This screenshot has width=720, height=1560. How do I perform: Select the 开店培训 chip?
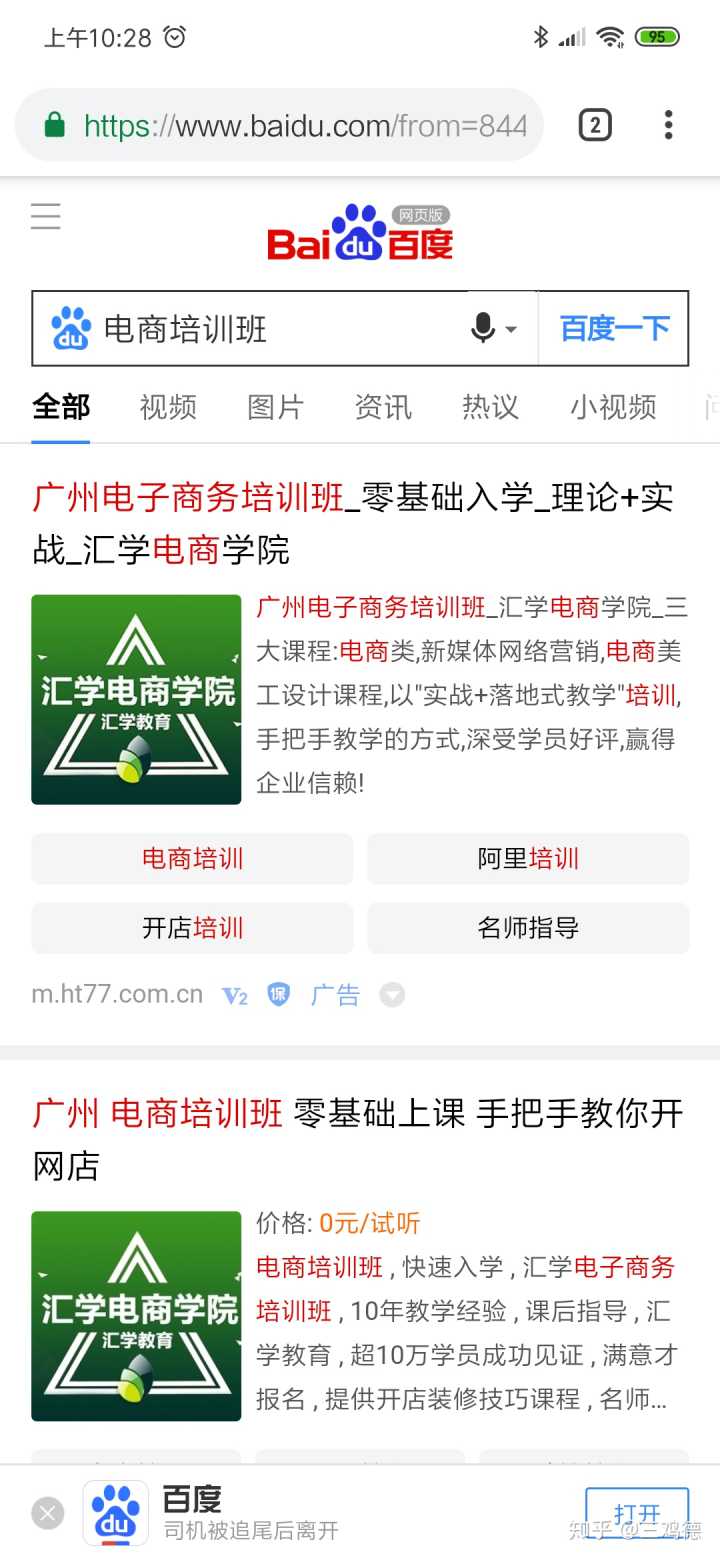(192, 928)
